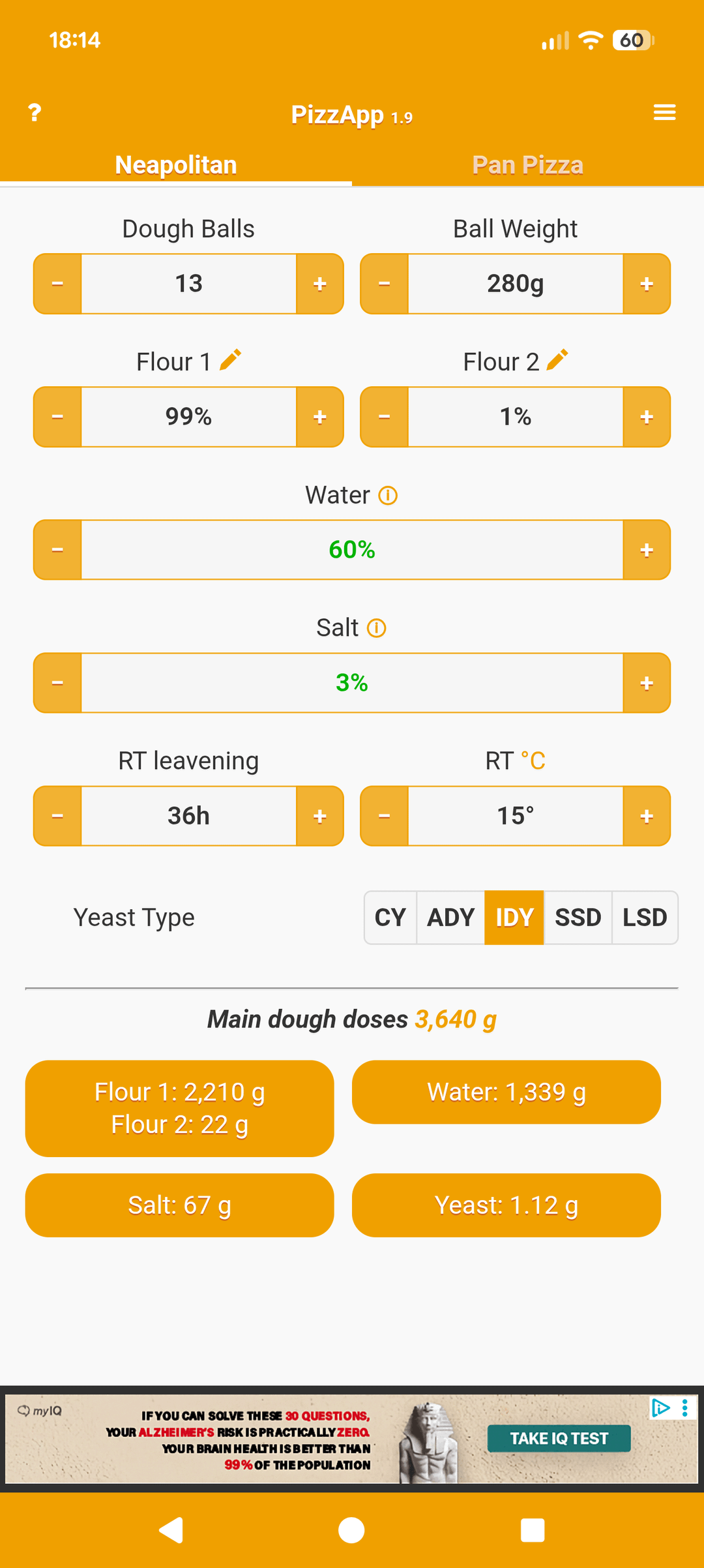The height and width of the screenshot is (1568, 704).
Task: Select LSD yeast type
Action: 644,918
